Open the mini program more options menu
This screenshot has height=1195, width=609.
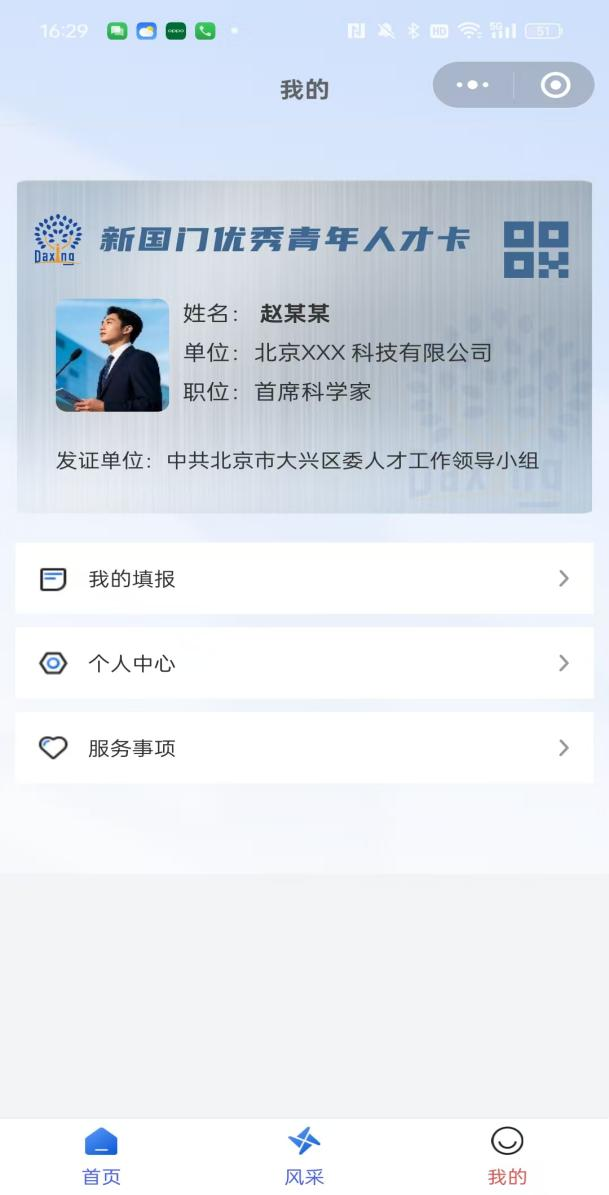point(472,86)
